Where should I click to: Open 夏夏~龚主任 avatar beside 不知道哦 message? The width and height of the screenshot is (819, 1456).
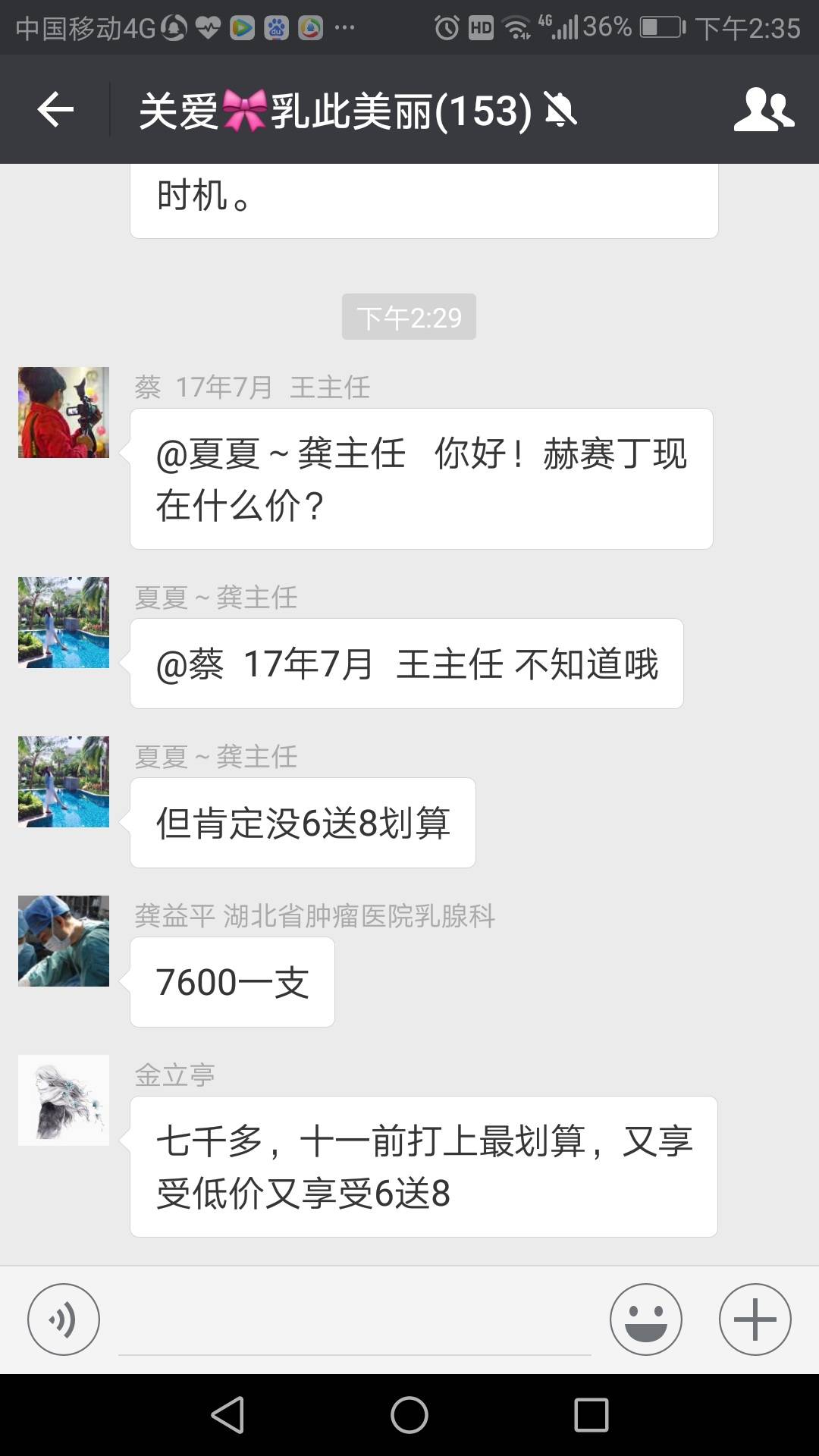click(x=64, y=623)
